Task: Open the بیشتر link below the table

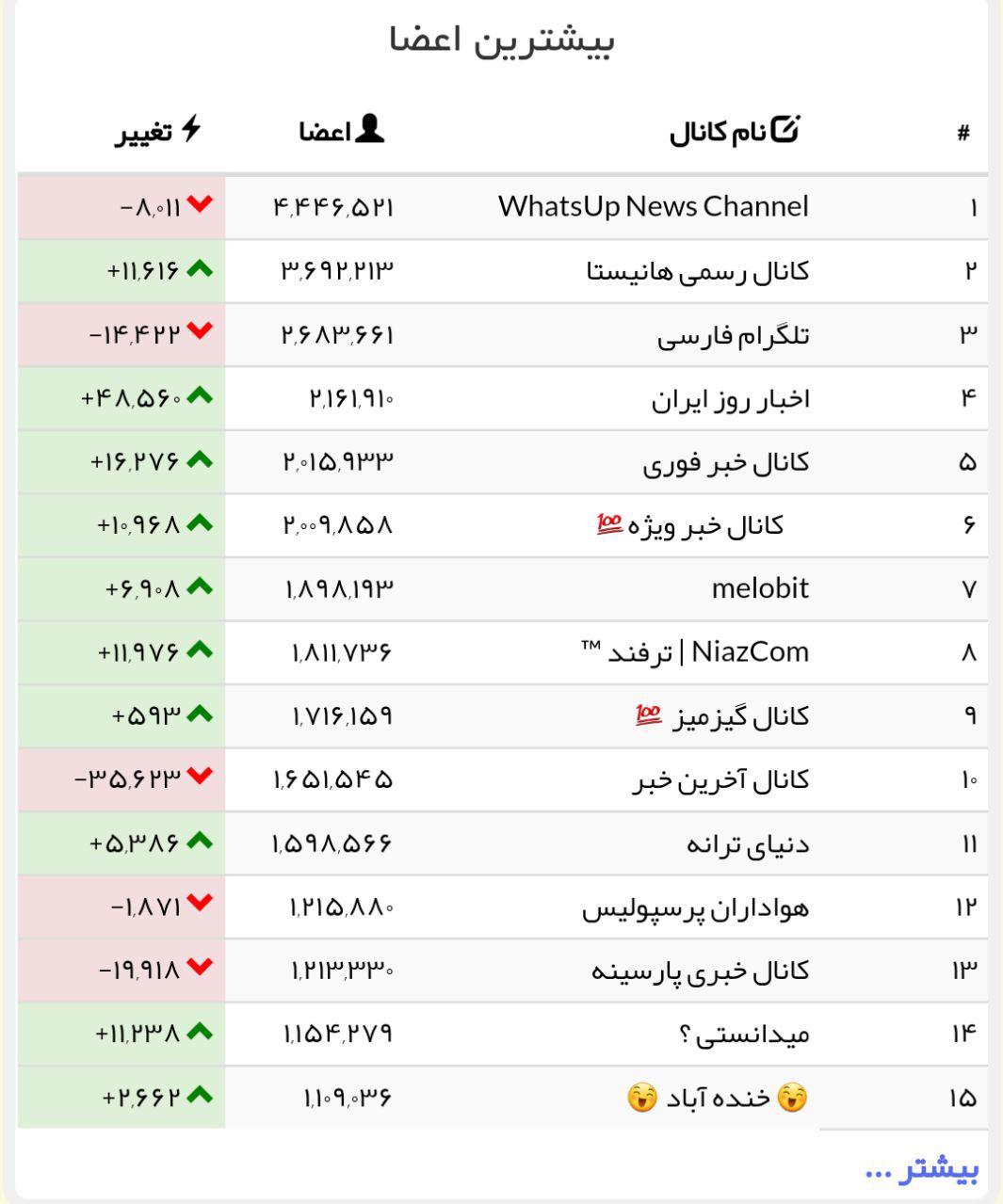Action: (922, 1170)
